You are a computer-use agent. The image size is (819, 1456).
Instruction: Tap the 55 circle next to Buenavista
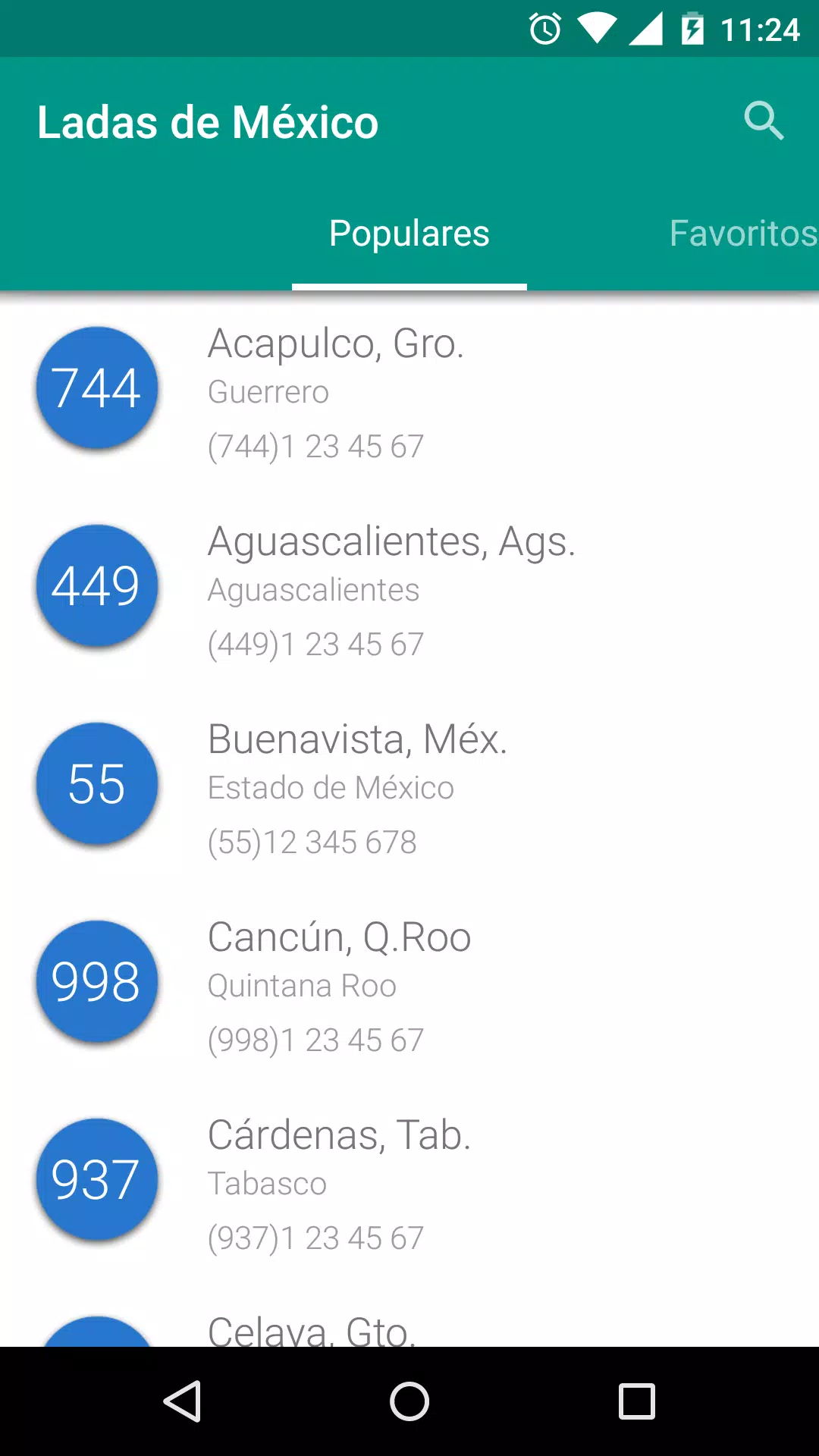coord(96,783)
